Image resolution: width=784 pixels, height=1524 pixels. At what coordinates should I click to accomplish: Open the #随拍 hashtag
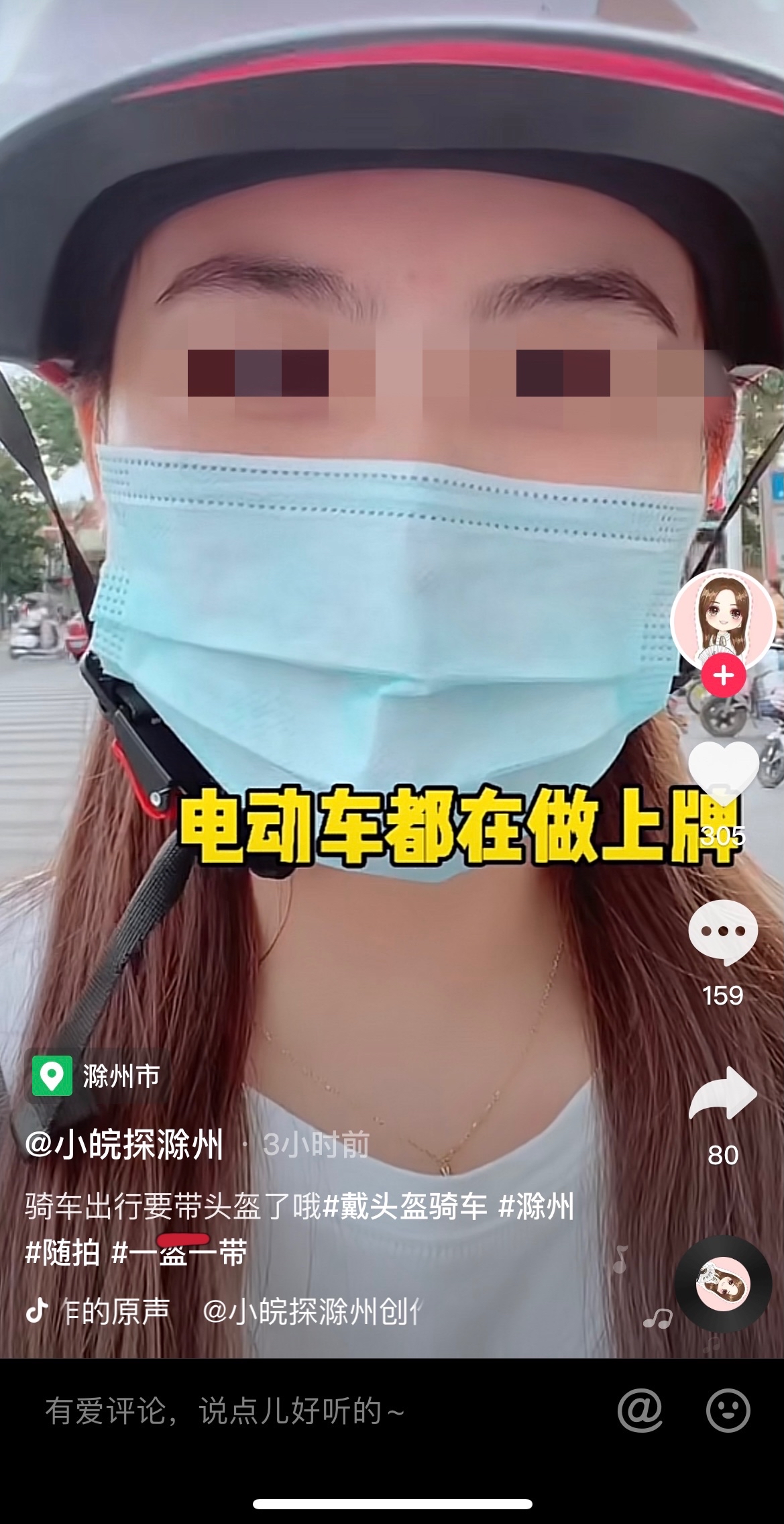click(x=63, y=1253)
